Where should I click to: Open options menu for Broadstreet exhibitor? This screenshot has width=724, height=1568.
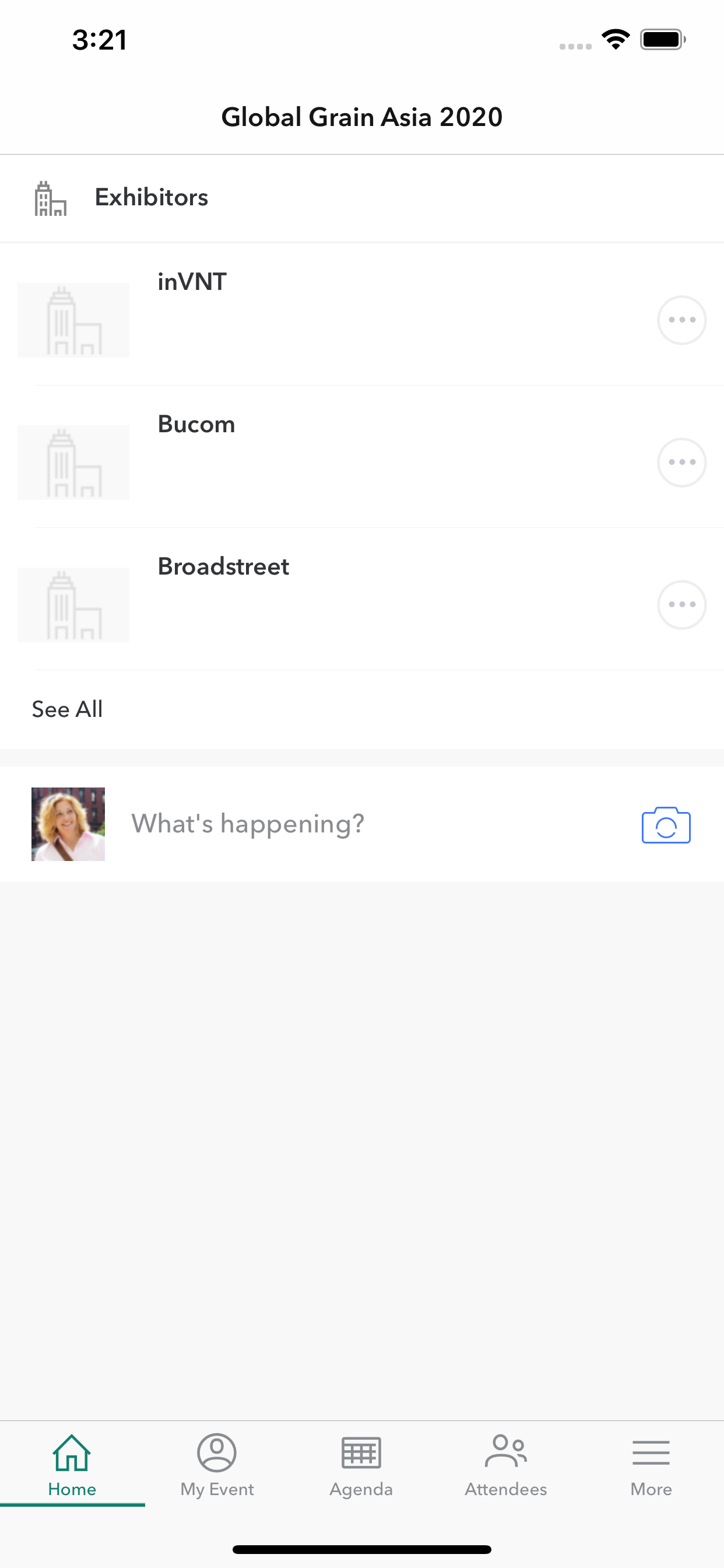pos(681,604)
